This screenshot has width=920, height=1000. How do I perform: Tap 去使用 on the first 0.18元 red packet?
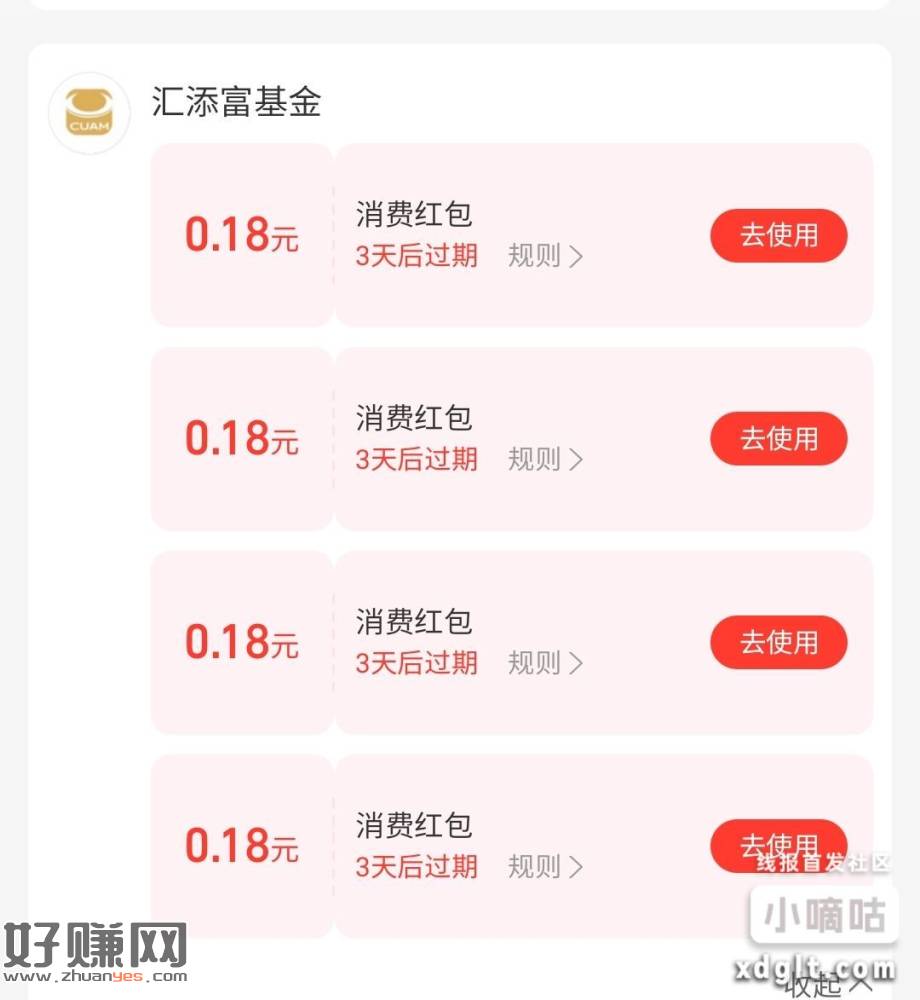pyautogui.click(x=778, y=236)
